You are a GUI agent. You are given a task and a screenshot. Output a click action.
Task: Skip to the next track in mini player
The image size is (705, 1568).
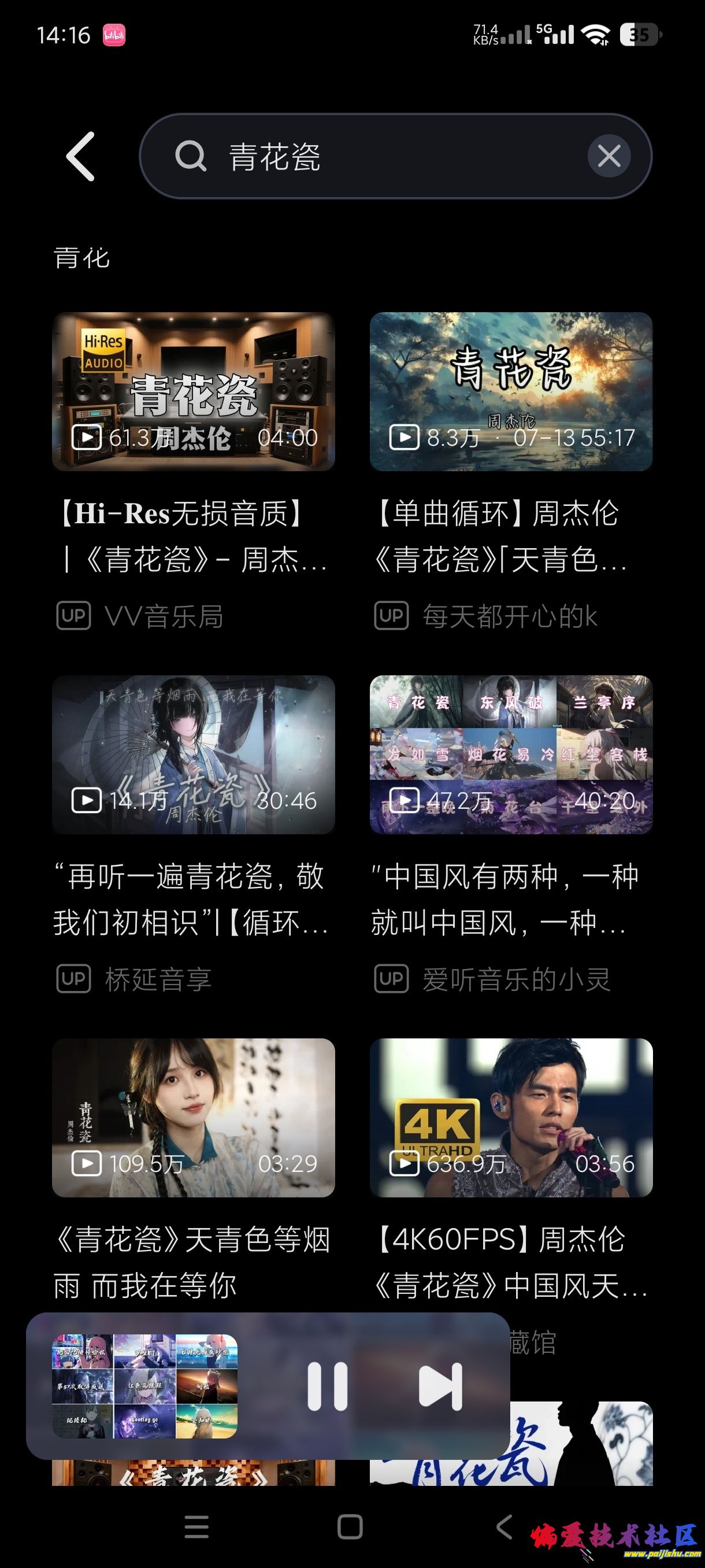point(440,1386)
